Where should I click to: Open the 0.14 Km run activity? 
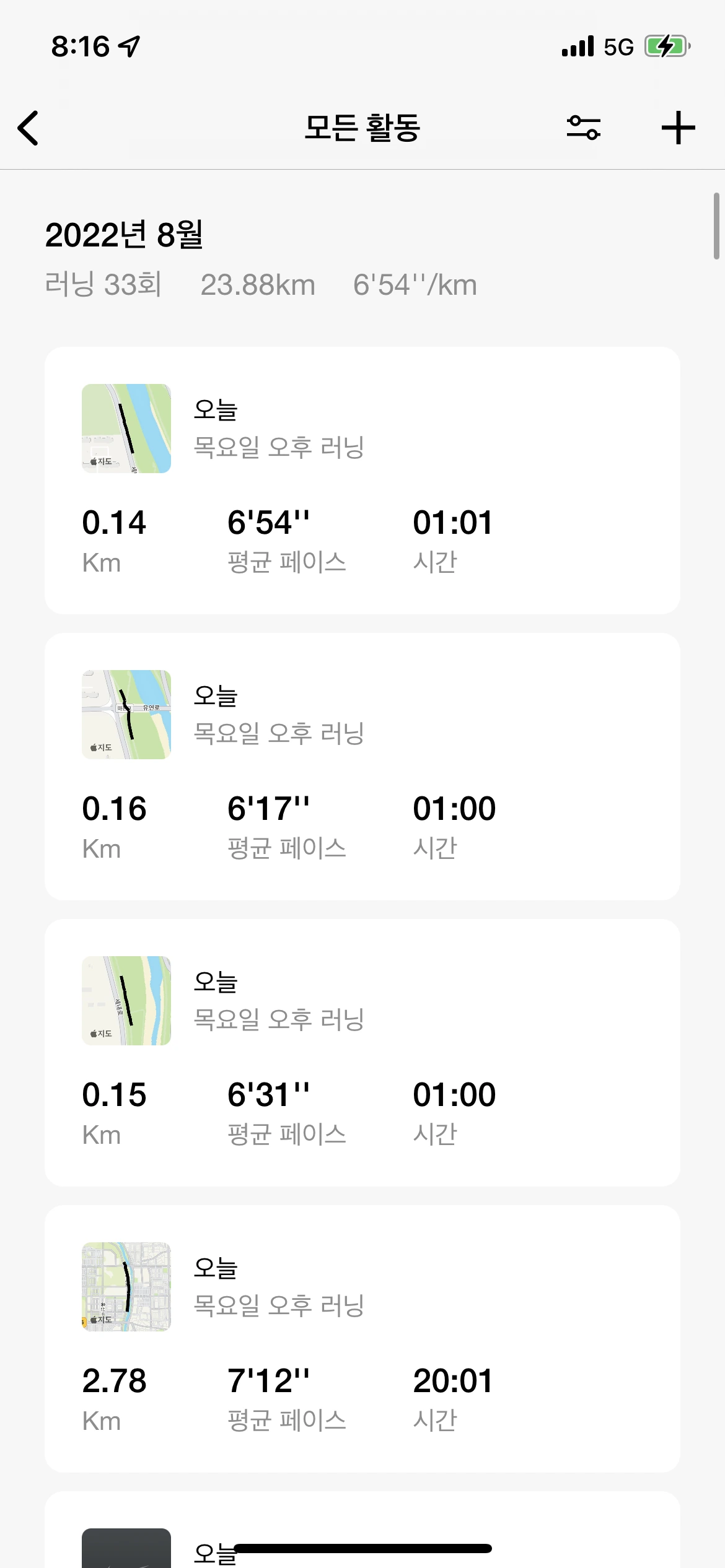[x=362, y=480]
